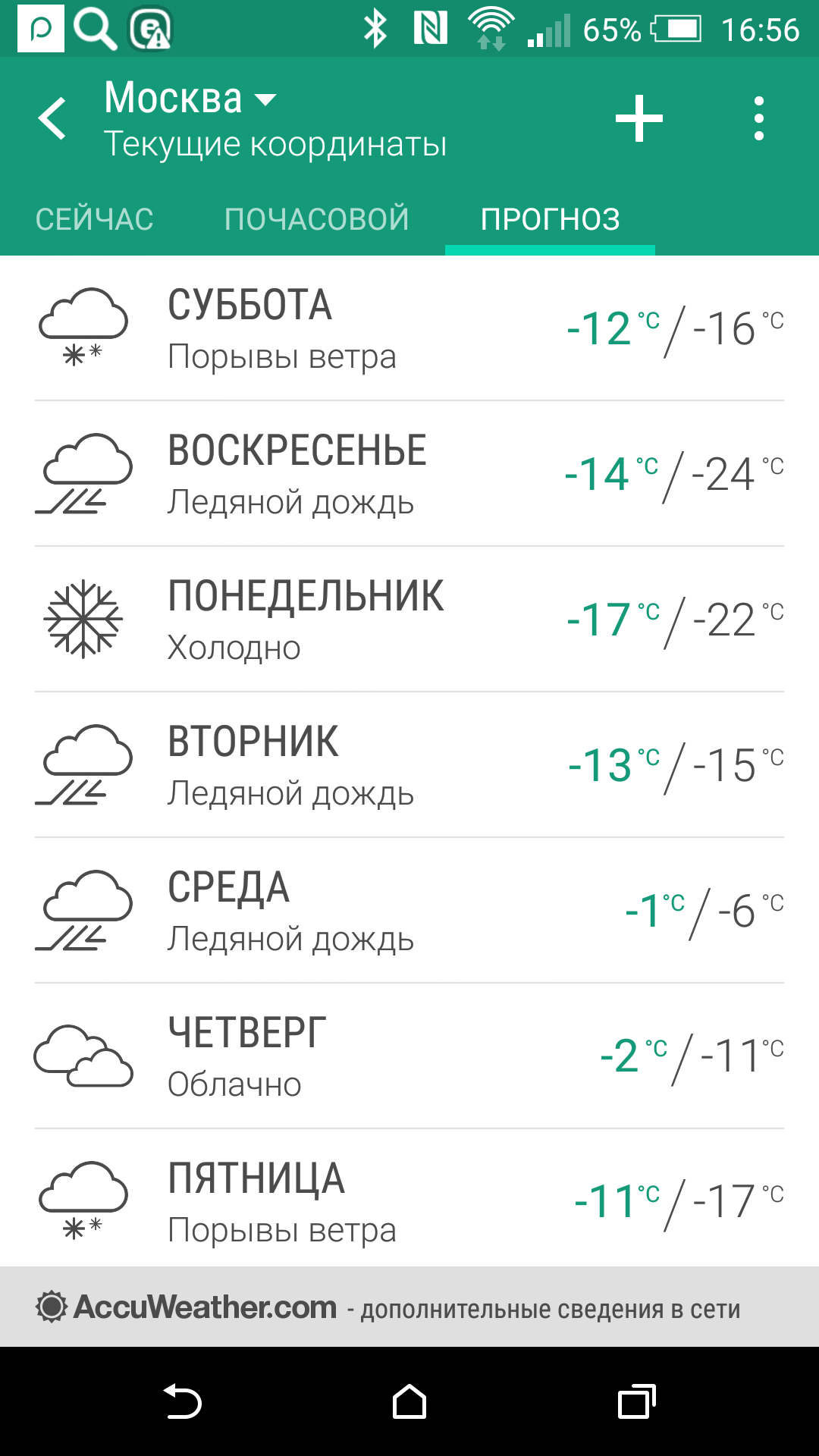Screen dimensions: 819x1456
Task: Switch to the ПОЧАСОВОЙ tab
Action: tap(317, 219)
